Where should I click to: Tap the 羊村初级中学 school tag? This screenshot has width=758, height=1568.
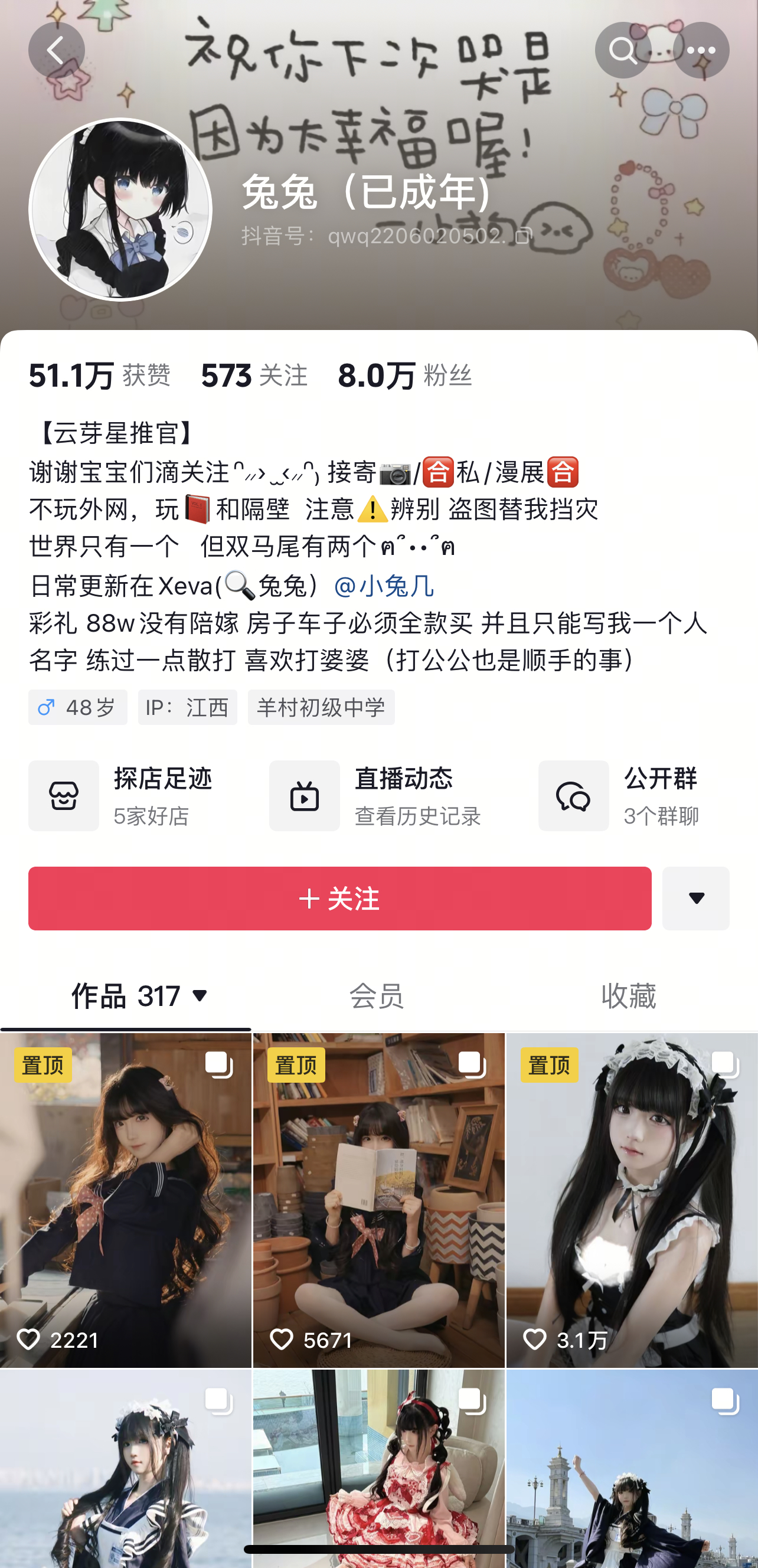coord(321,707)
